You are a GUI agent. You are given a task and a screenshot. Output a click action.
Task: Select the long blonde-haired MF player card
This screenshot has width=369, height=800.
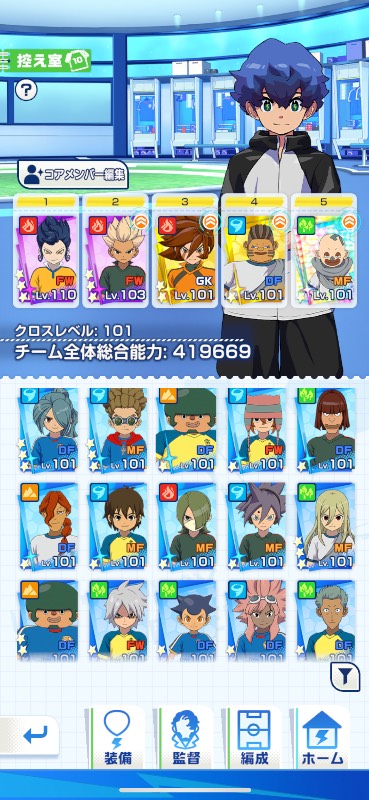(x=326, y=526)
